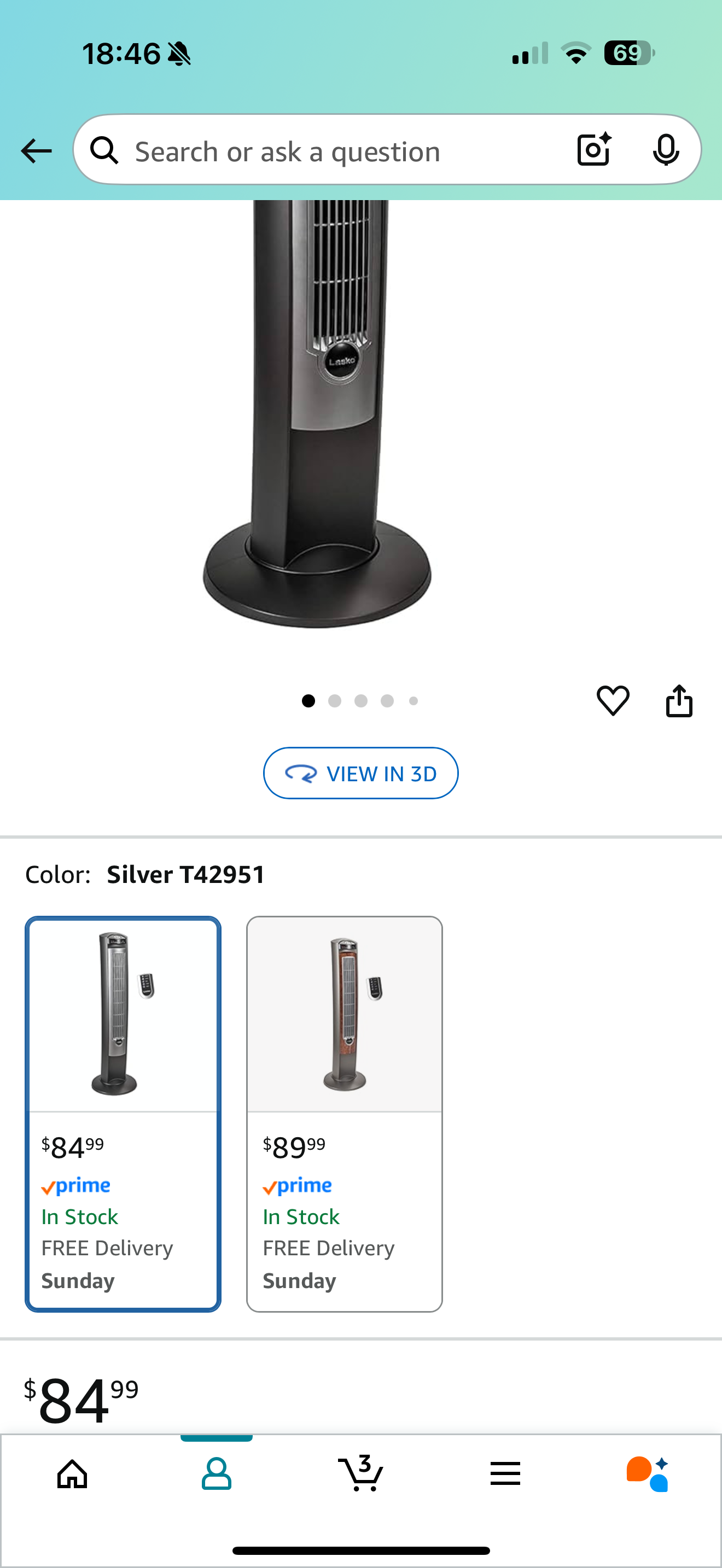Go to the Home tab

[72, 1473]
